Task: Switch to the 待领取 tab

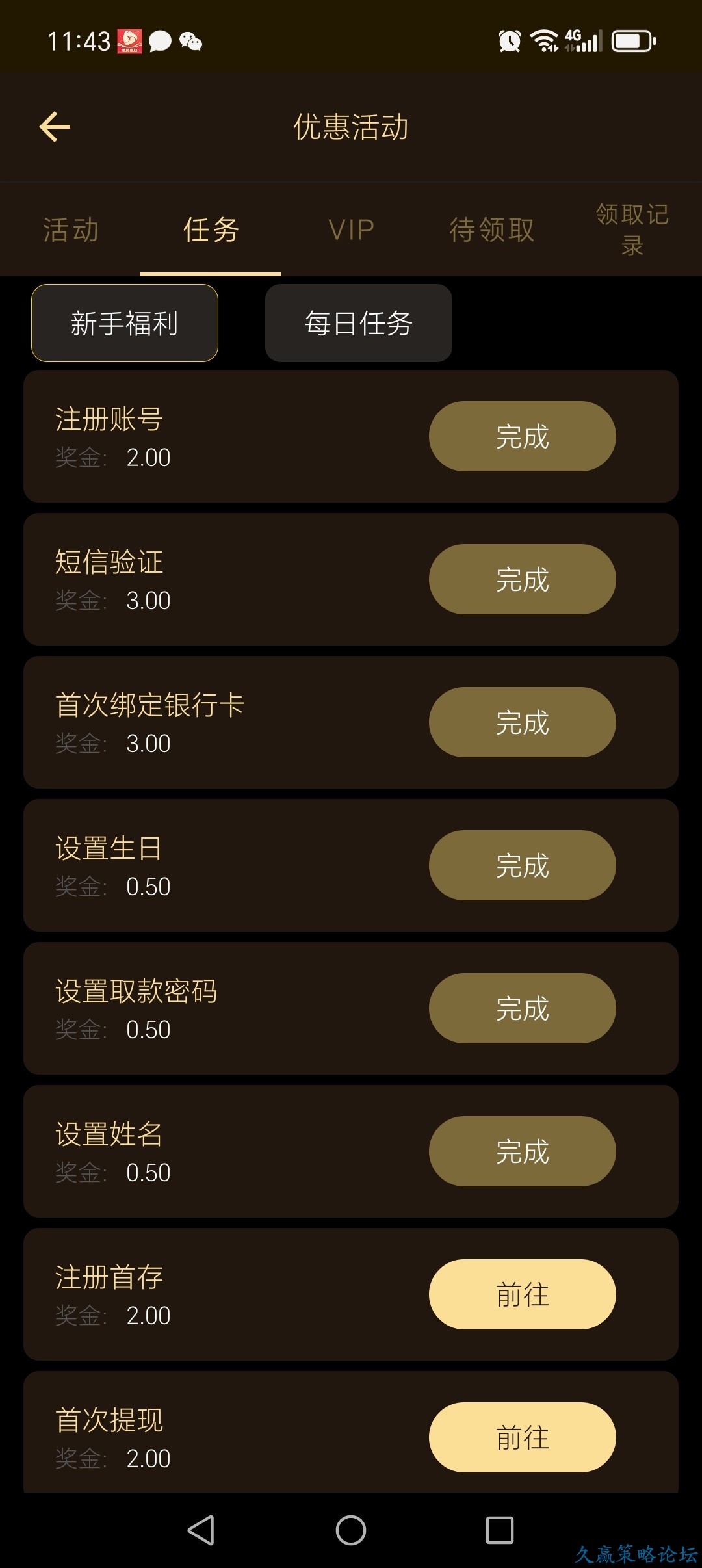Action: [x=491, y=230]
